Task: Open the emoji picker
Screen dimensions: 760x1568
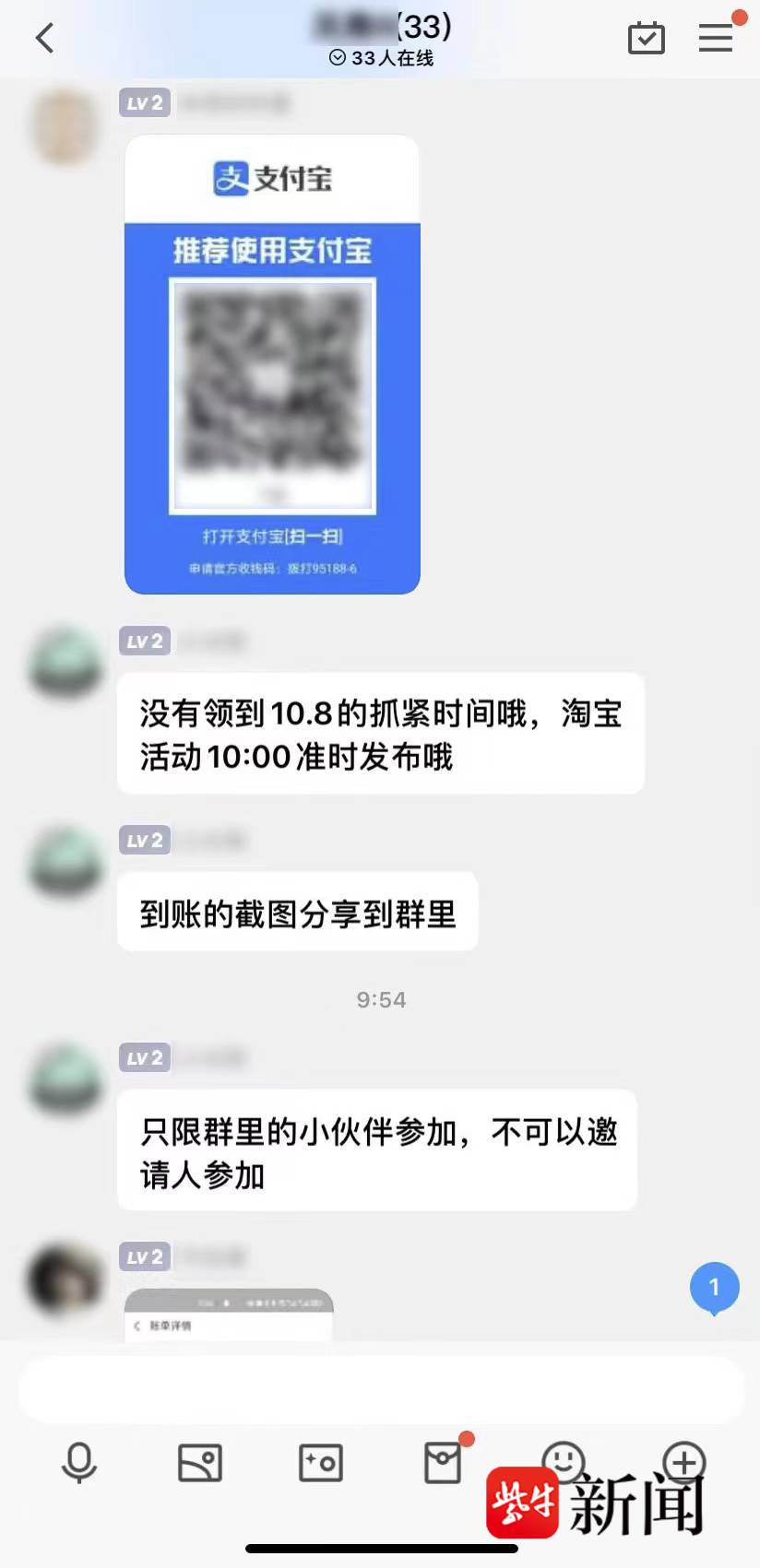Action: pos(563,1460)
